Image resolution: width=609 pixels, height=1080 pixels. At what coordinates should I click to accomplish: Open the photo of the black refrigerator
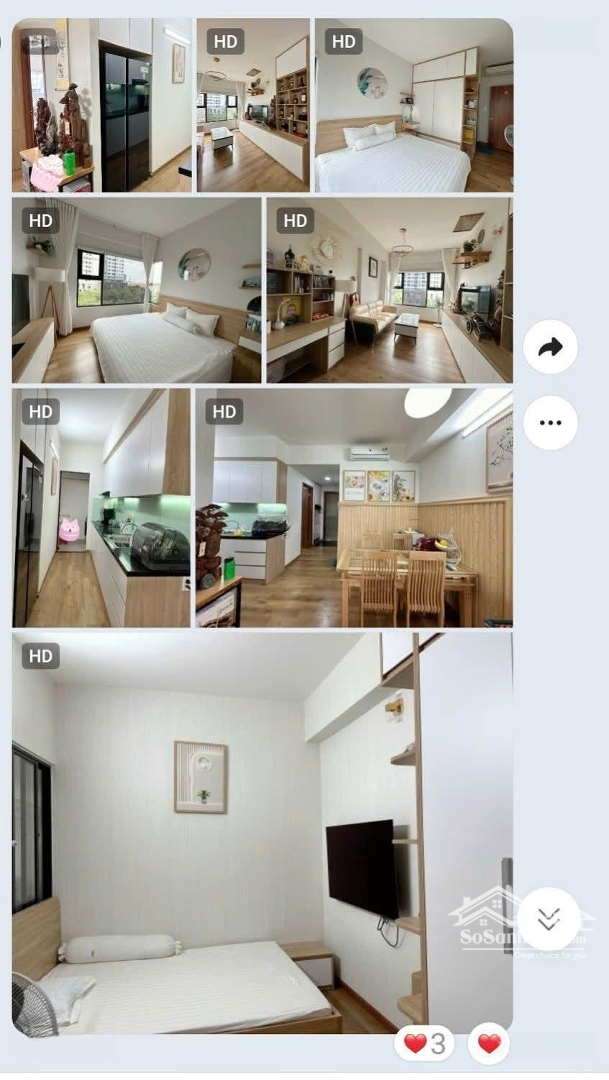coord(101,105)
